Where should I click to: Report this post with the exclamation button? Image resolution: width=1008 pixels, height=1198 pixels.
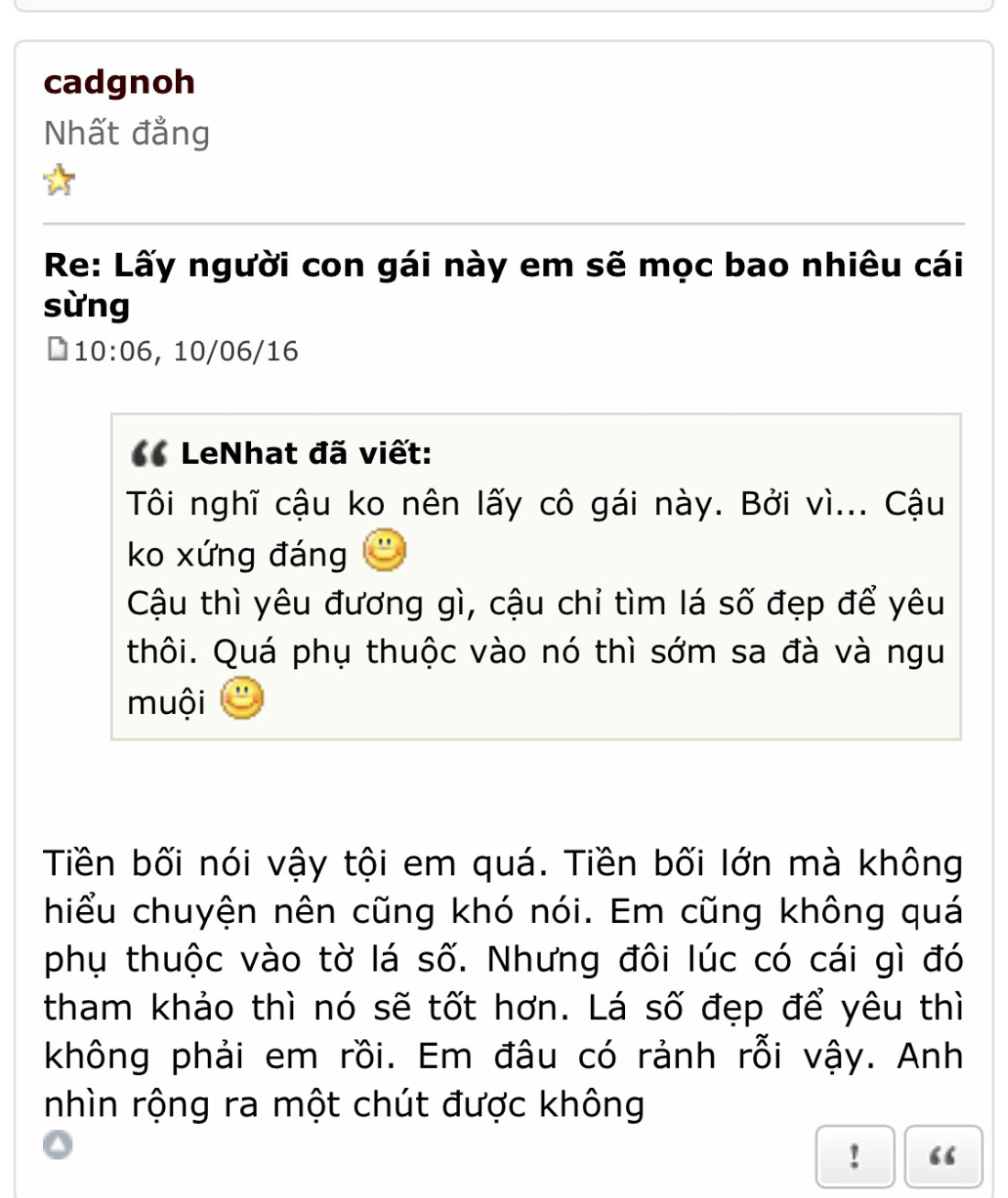pyautogui.click(x=855, y=1157)
